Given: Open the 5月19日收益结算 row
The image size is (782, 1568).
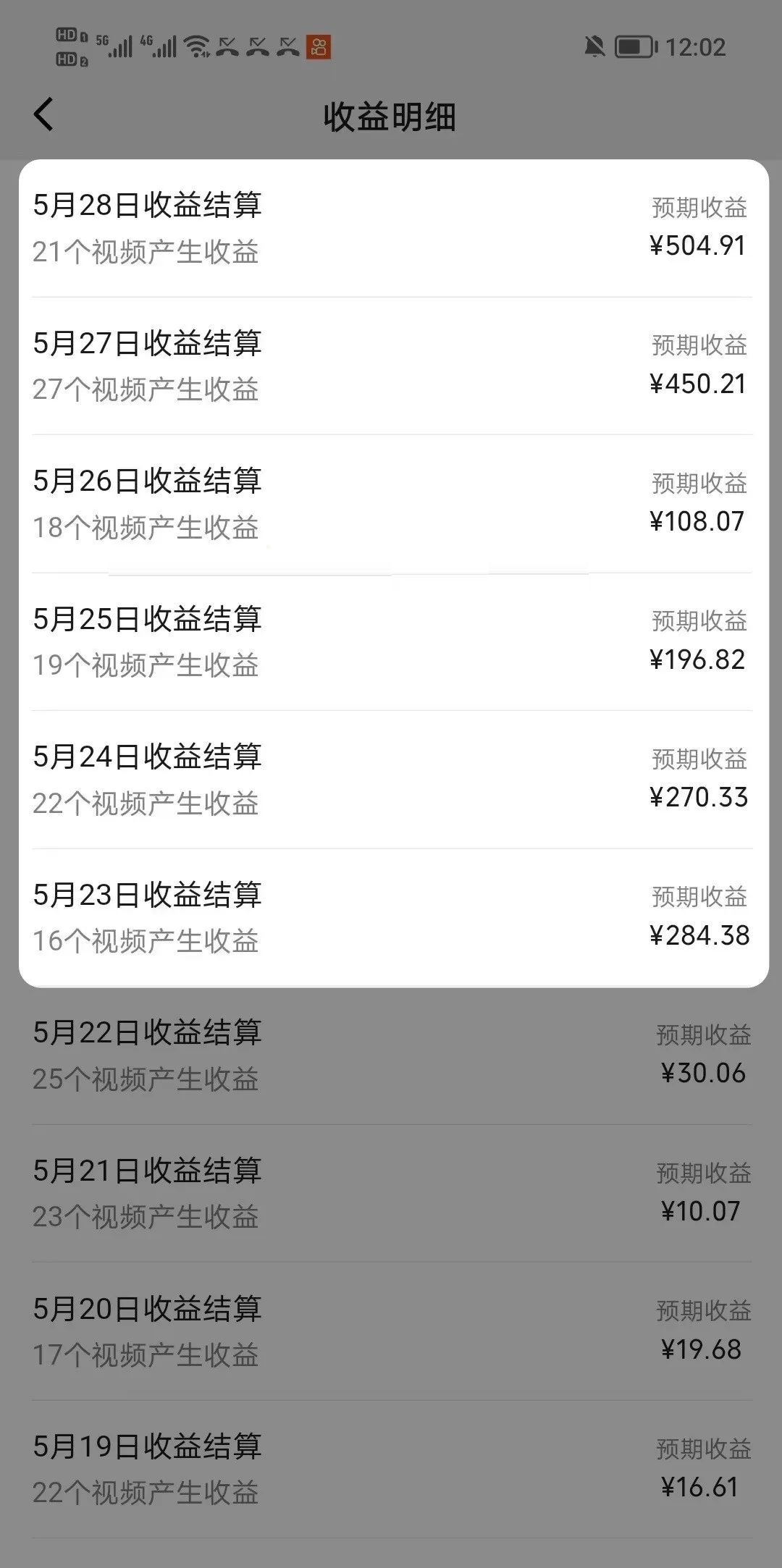Looking at the screenshot, I should point(391,1469).
